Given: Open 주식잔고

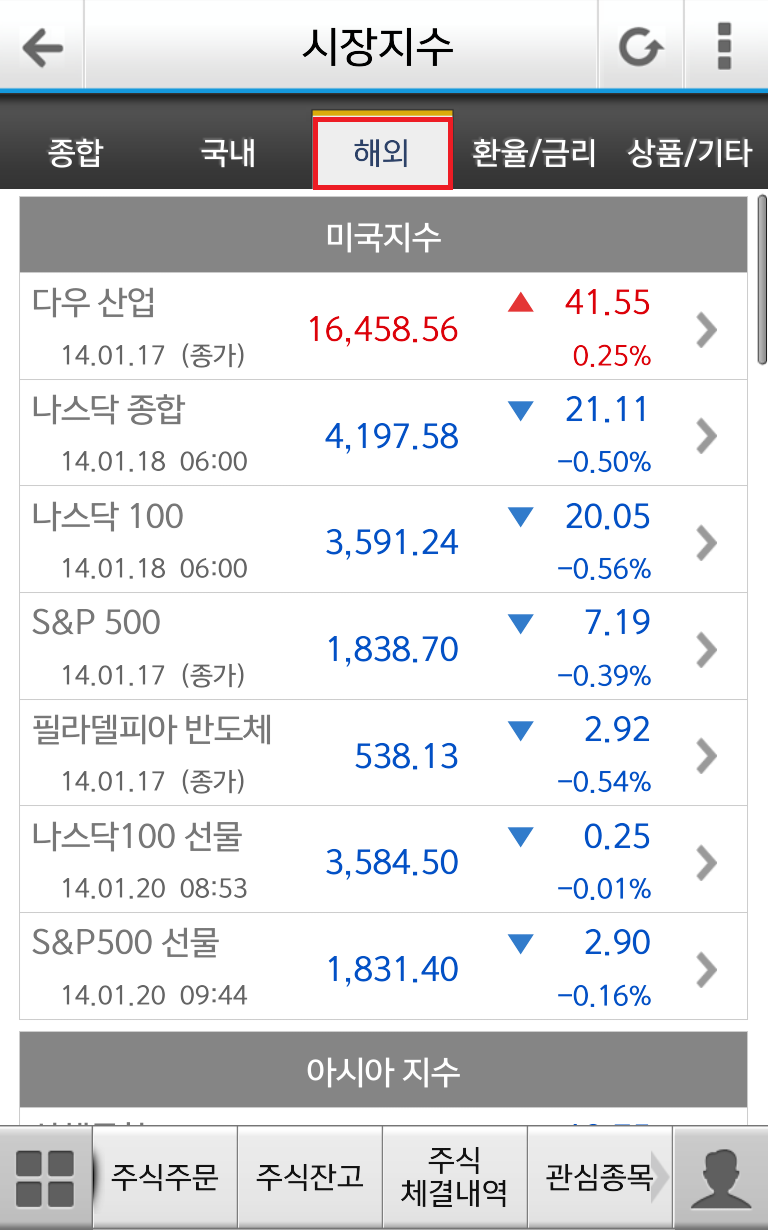Looking at the screenshot, I should pyautogui.click(x=310, y=1178).
